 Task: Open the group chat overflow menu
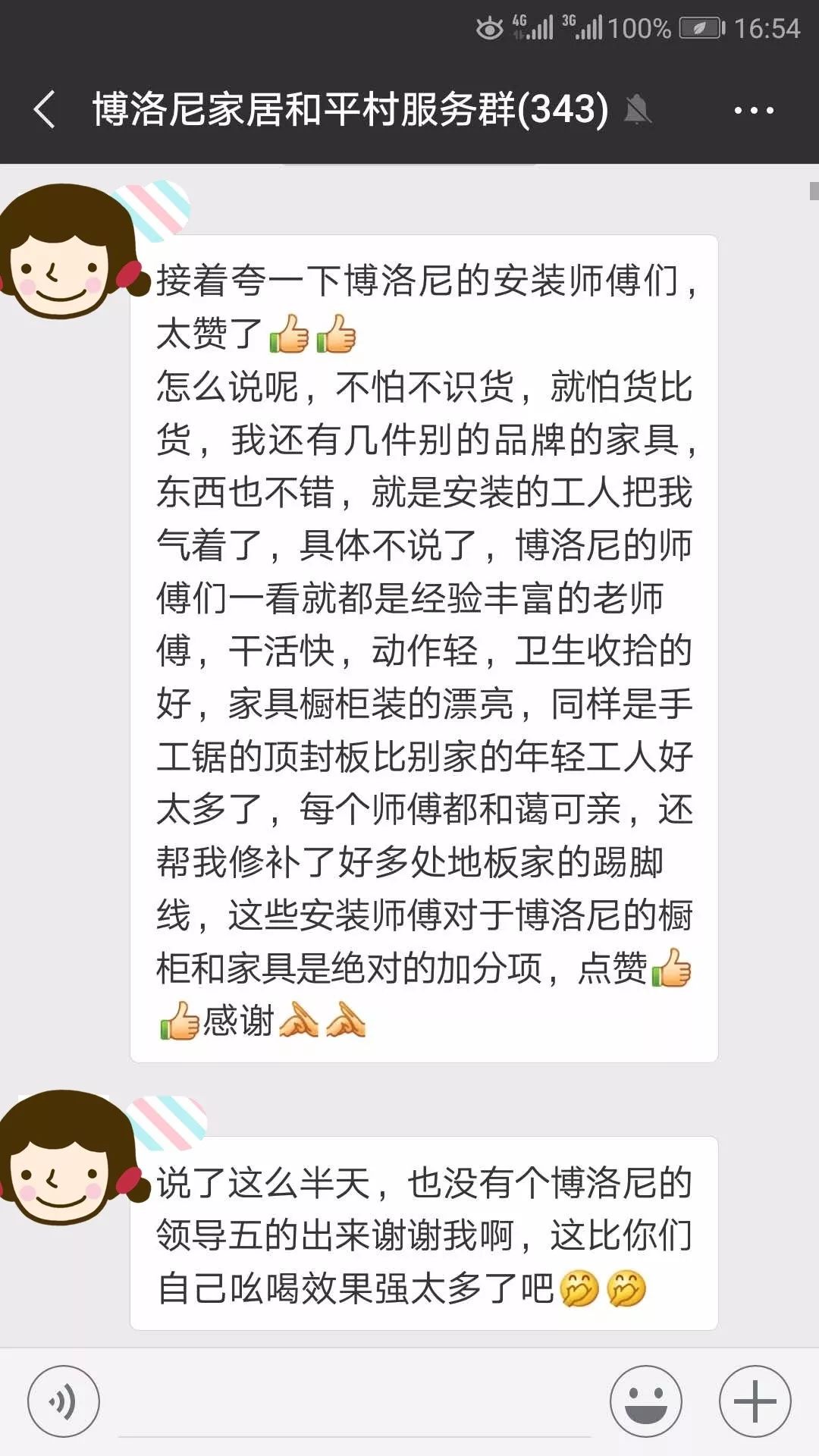click(753, 111)
